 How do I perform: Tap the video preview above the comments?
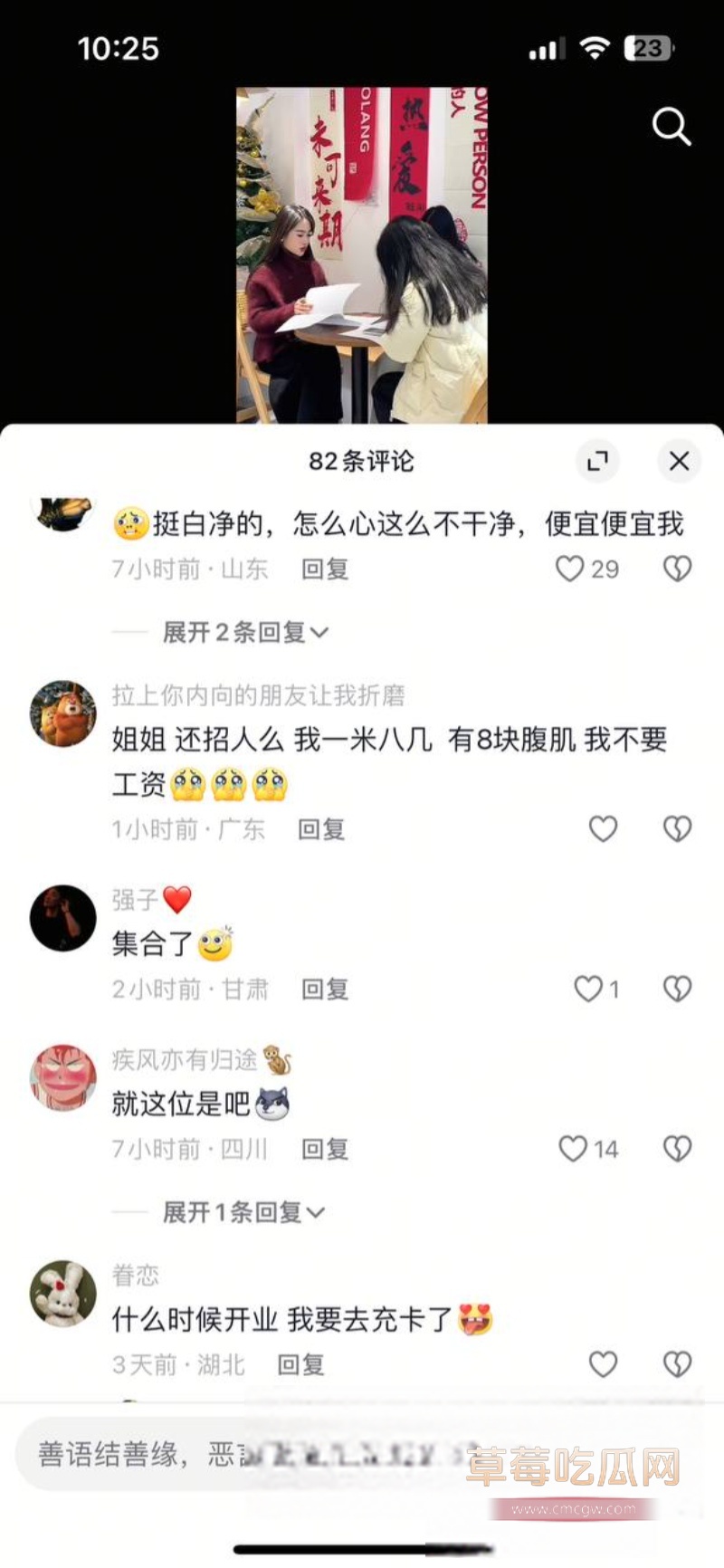coord(362,255)
